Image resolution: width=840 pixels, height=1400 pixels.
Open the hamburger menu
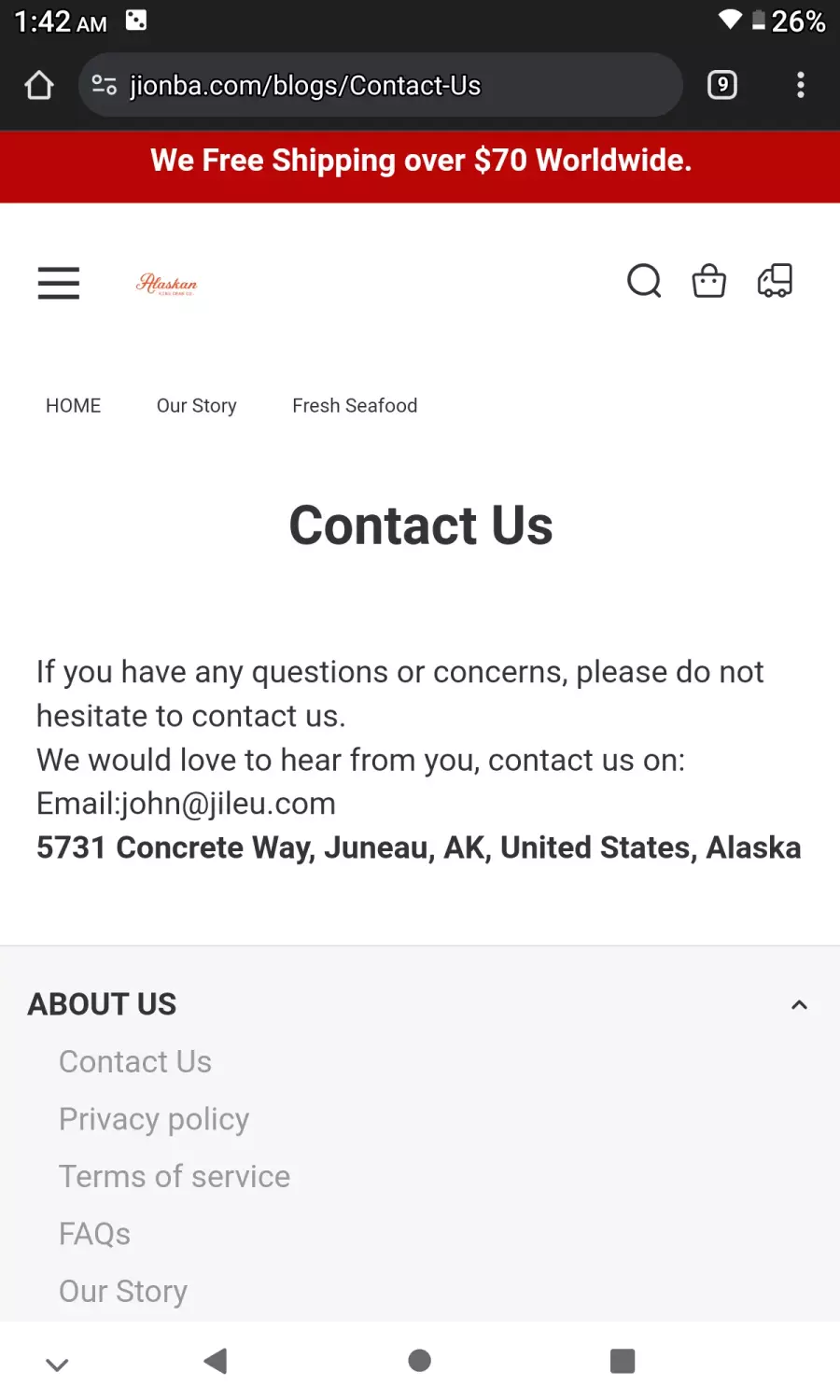coord(58,283)
